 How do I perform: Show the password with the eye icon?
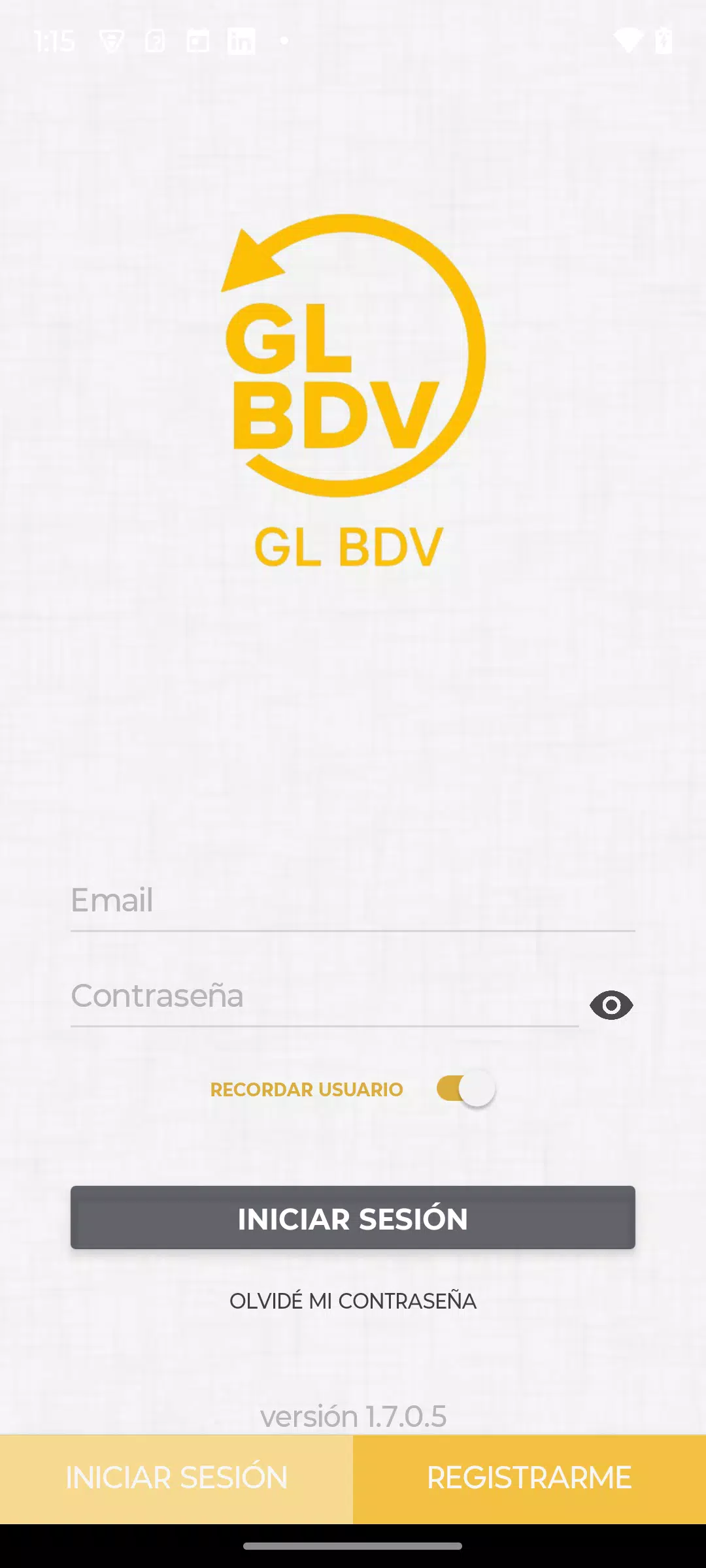coord(611,1005)
